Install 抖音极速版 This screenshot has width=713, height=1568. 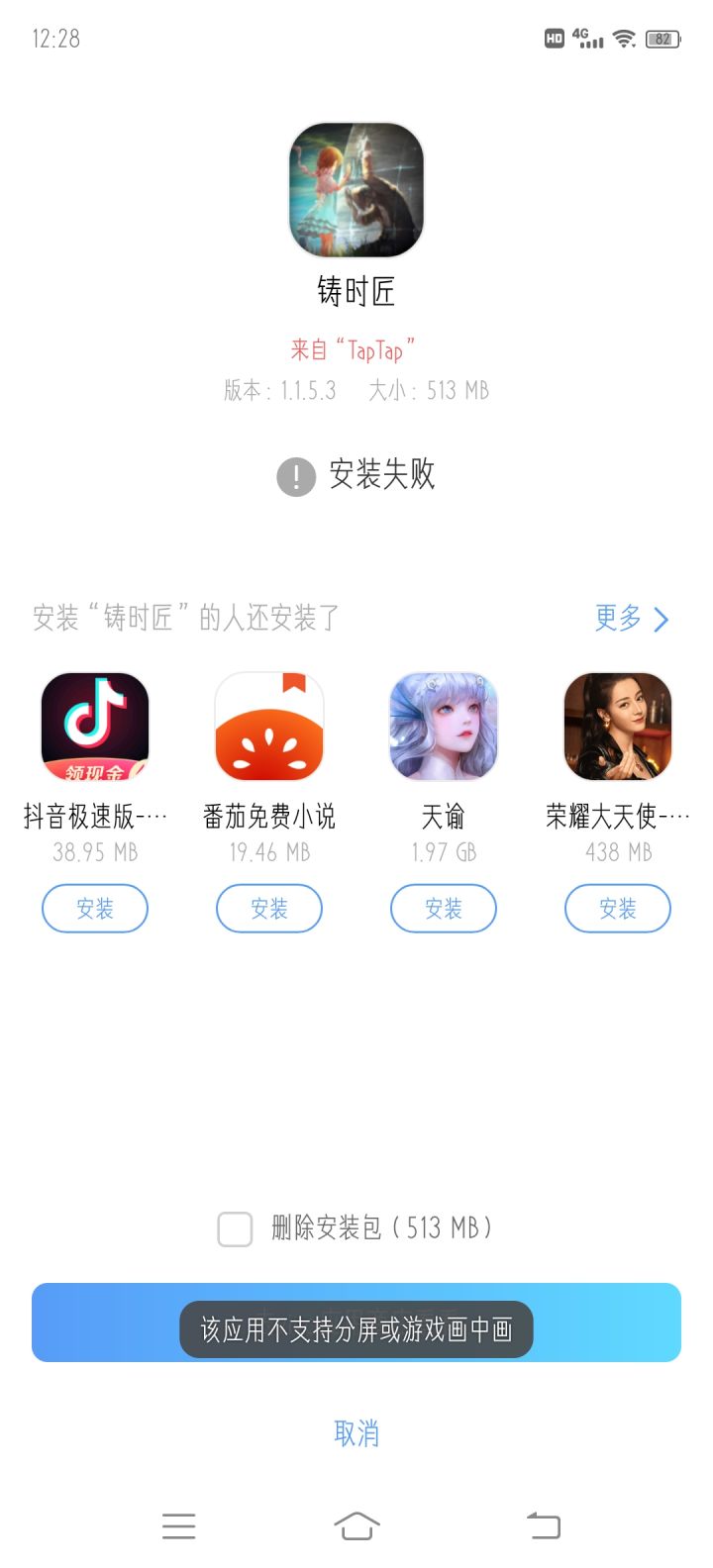click(95, 909)
